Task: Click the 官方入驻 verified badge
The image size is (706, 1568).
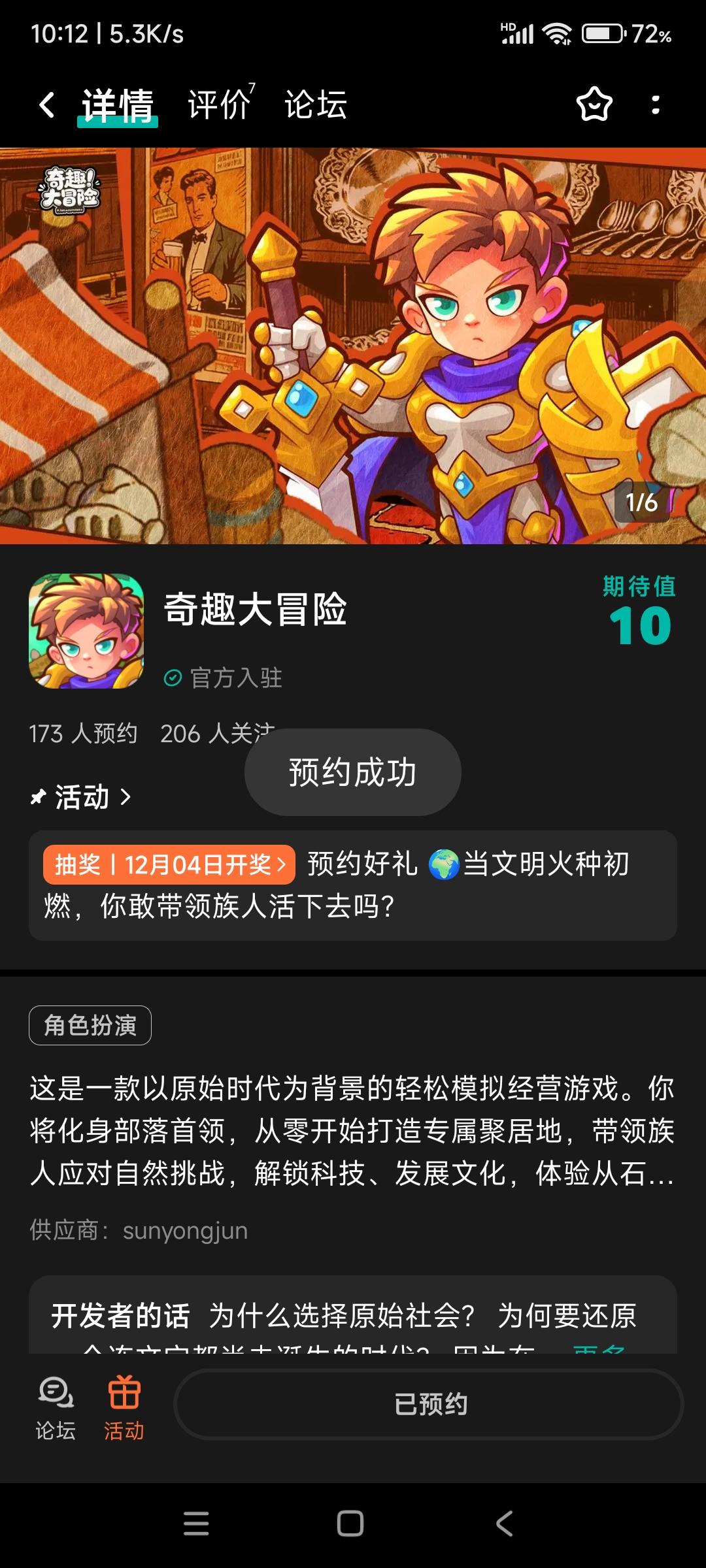Action: (x=226, y=678)
